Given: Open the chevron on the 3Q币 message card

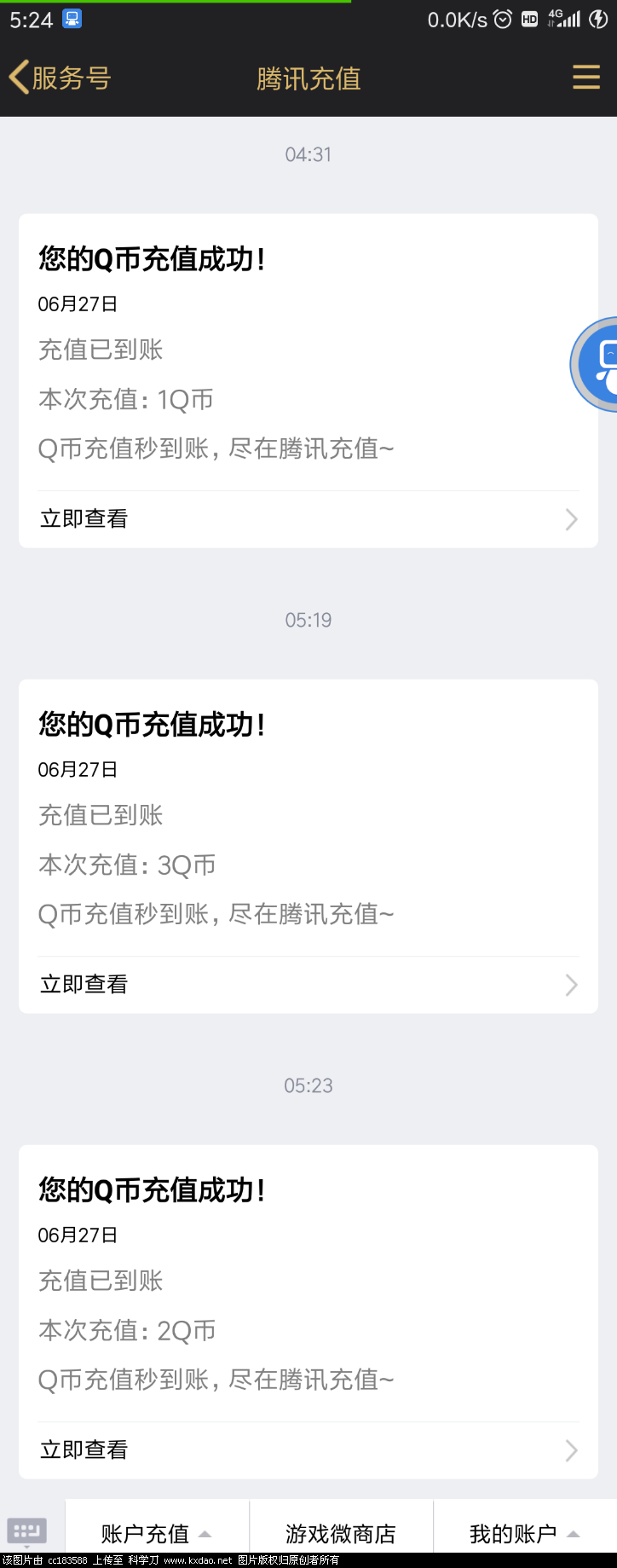Looking at the screenshot, I should tap(571, 985).
